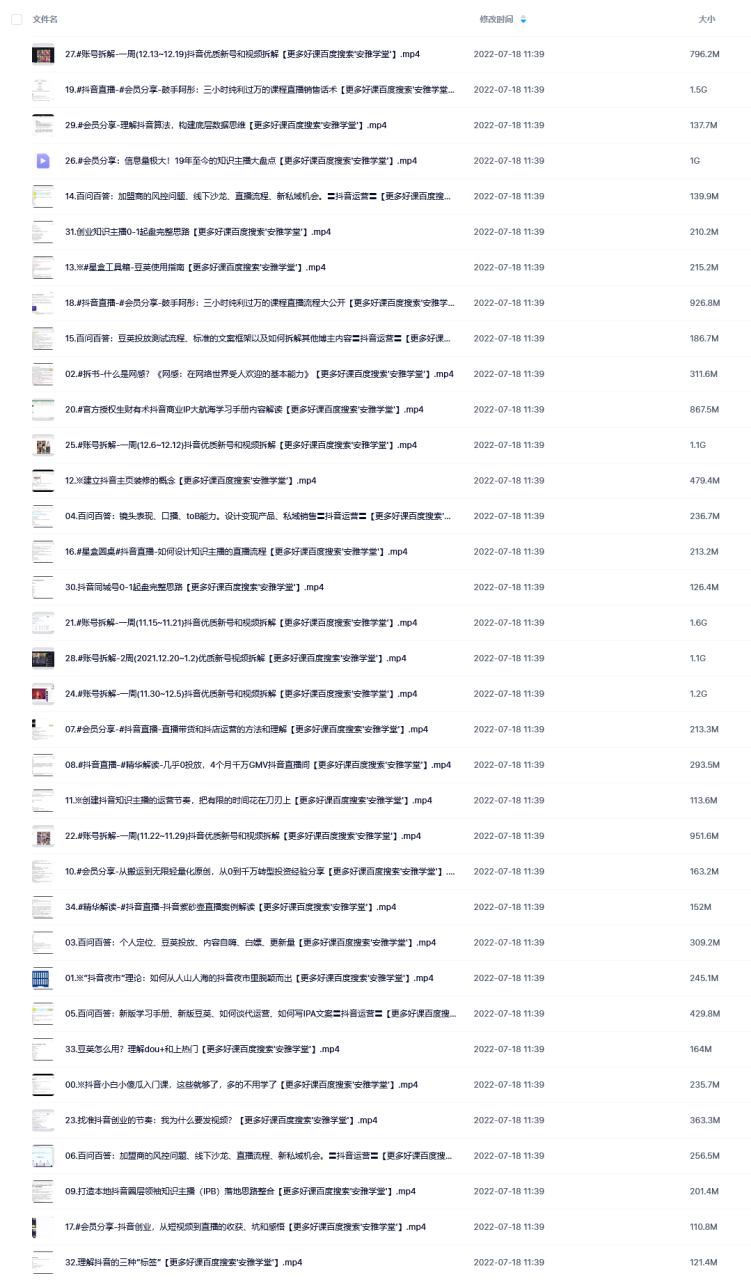The height and width of the screenshot is (1280, 751).
Task: Open 34.#精华解读-#抖音直播-抖音素砂壶 video
Action: click(231, 907)
